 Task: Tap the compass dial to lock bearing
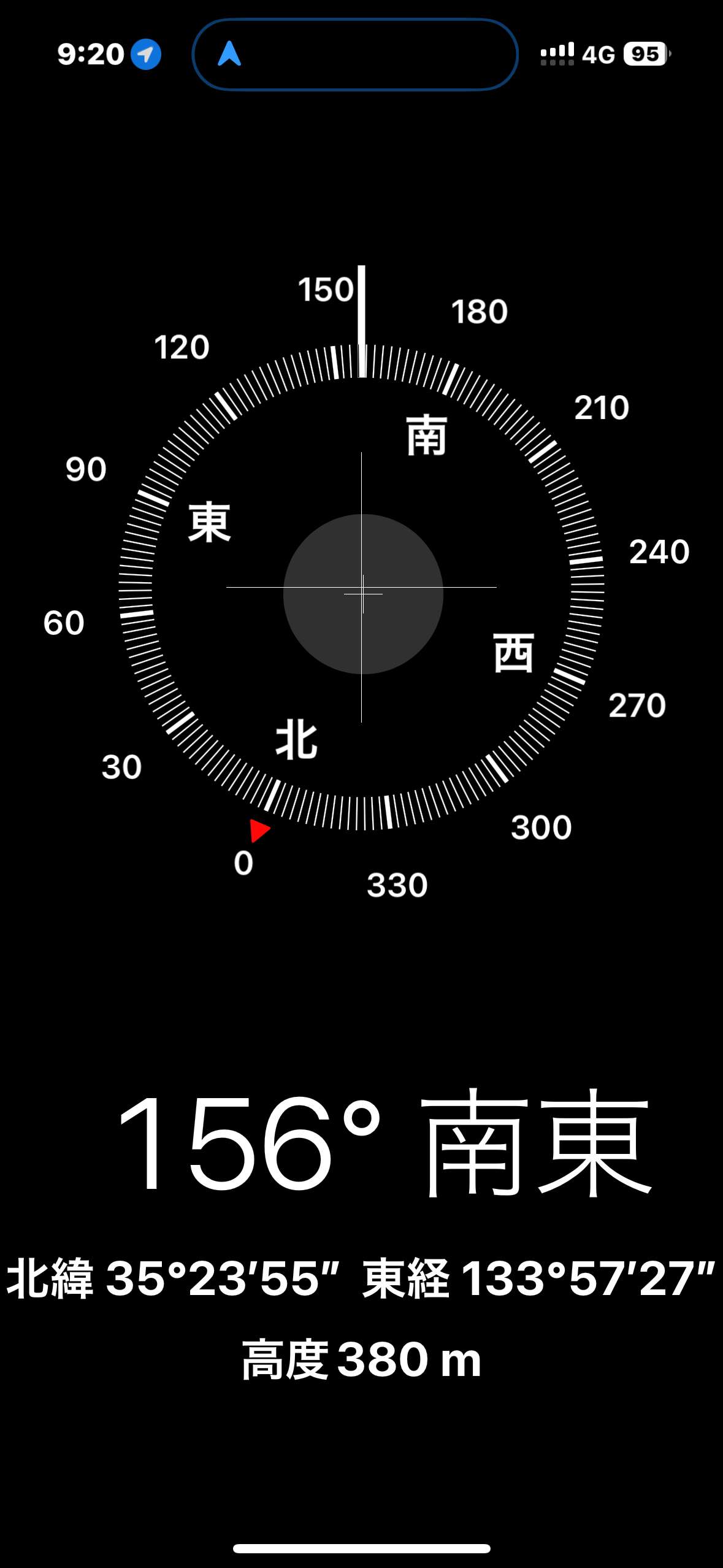362,588
